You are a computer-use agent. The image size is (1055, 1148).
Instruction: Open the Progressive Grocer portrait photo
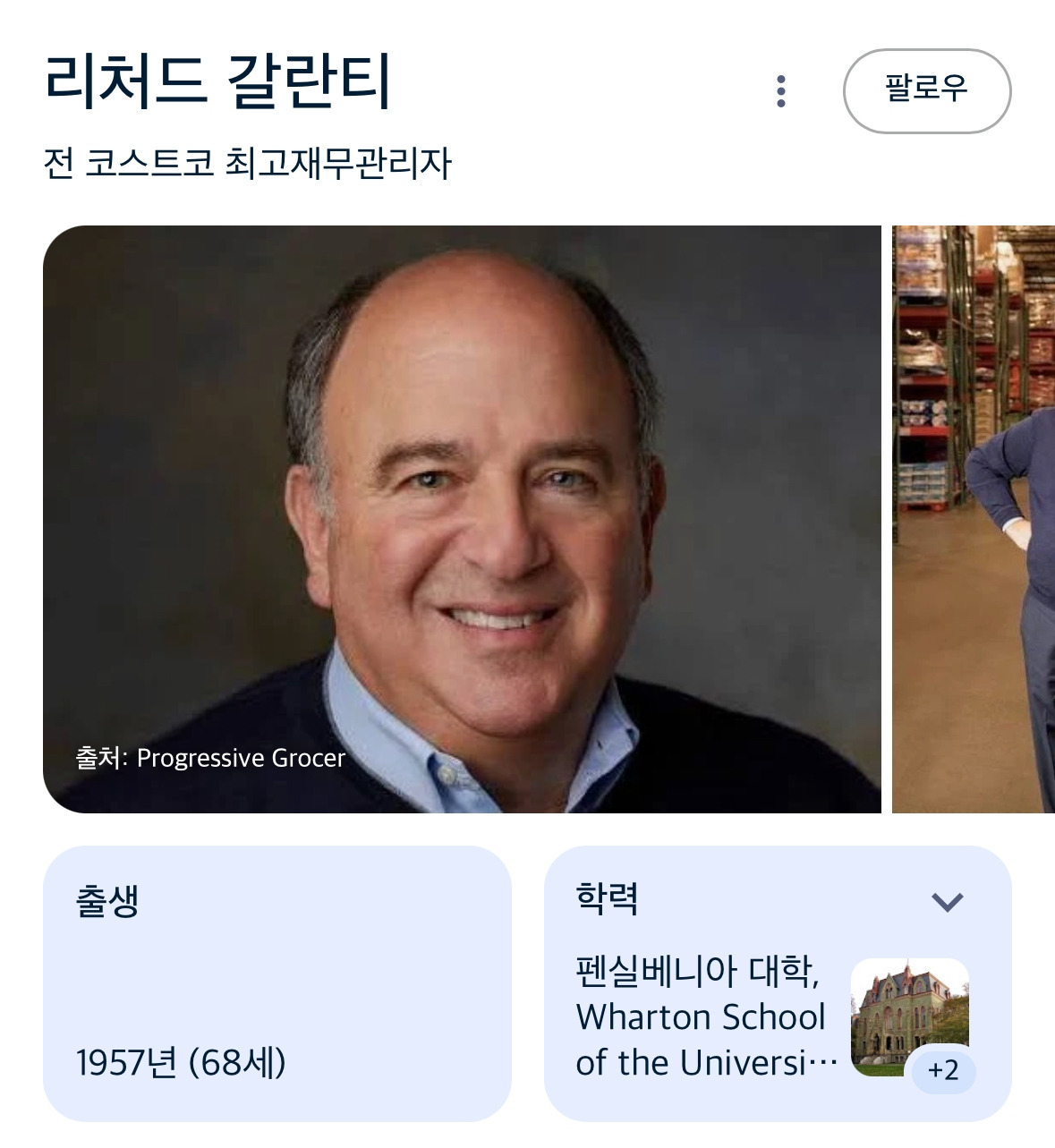point(462,519)
